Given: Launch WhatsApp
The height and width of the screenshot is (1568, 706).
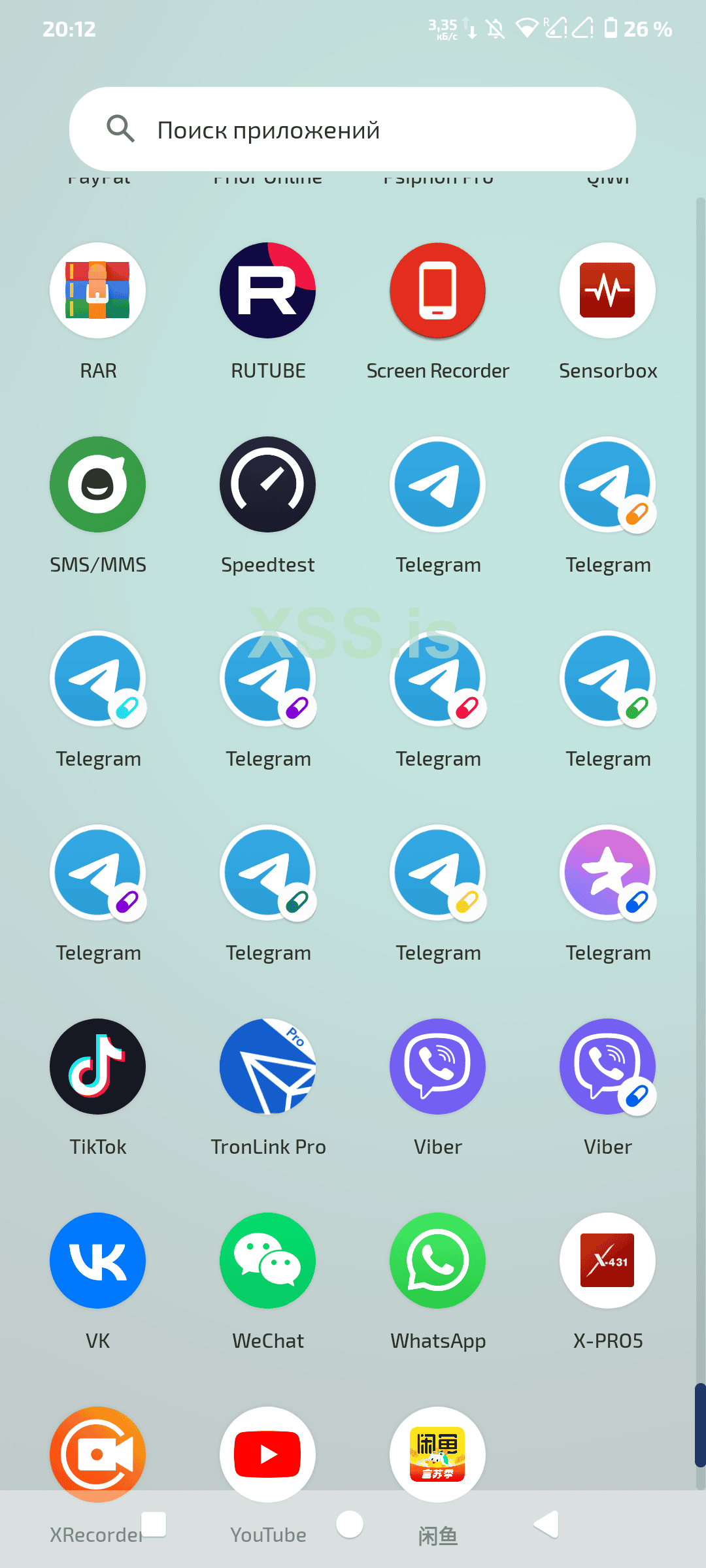Looking at the screenshot, I should [438, 1261].
